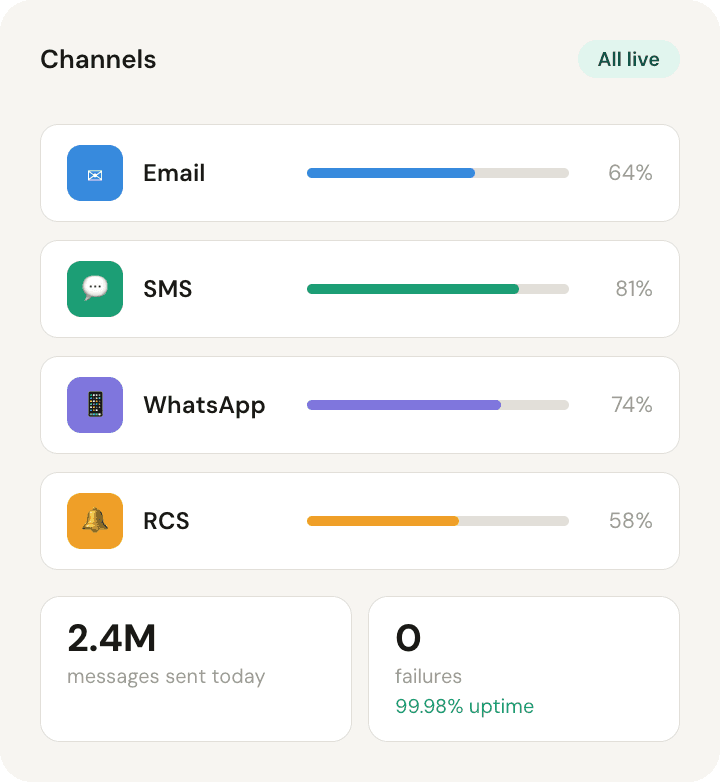Tap the All live status chip
The image size is (720, 782).
click(628, 59)
